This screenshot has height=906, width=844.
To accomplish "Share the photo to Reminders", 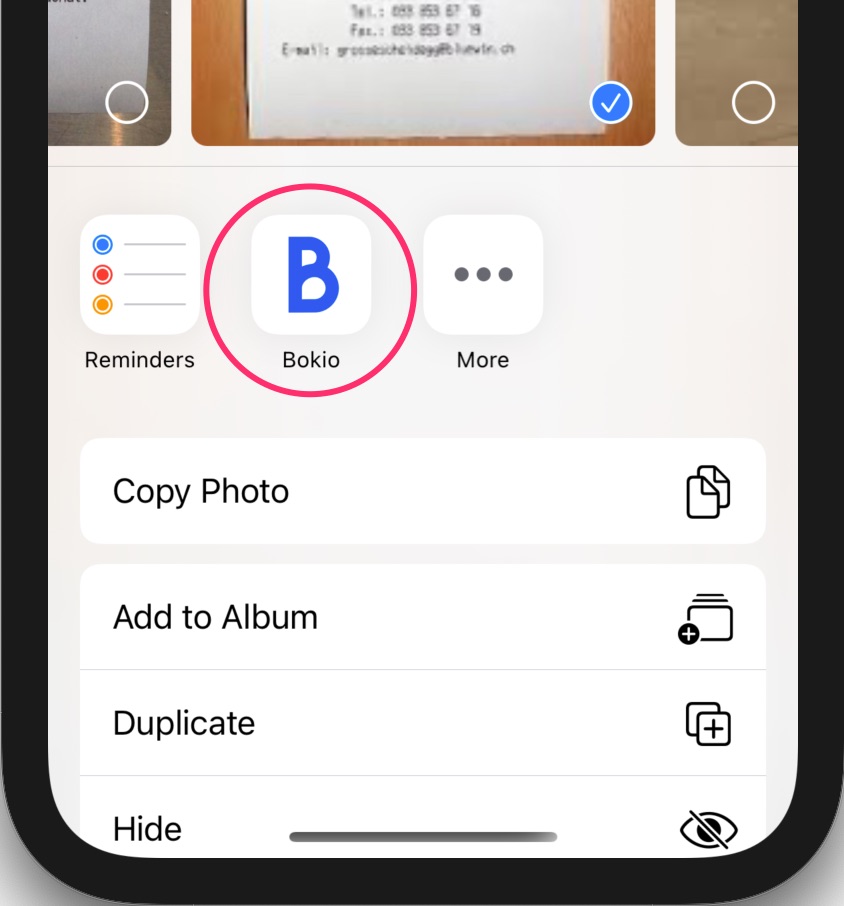I will pos(140,276).
